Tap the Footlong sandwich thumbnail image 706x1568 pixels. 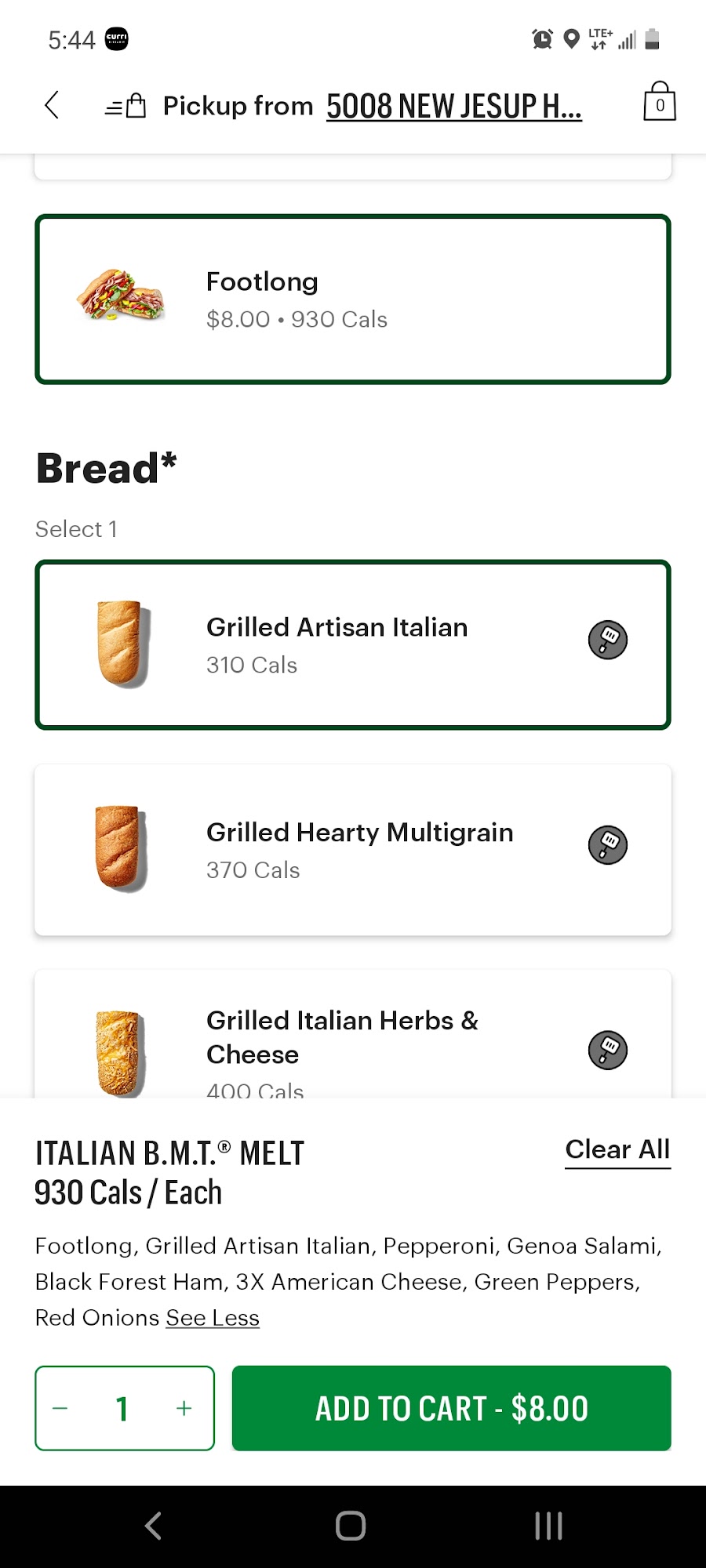coord(122,298)
